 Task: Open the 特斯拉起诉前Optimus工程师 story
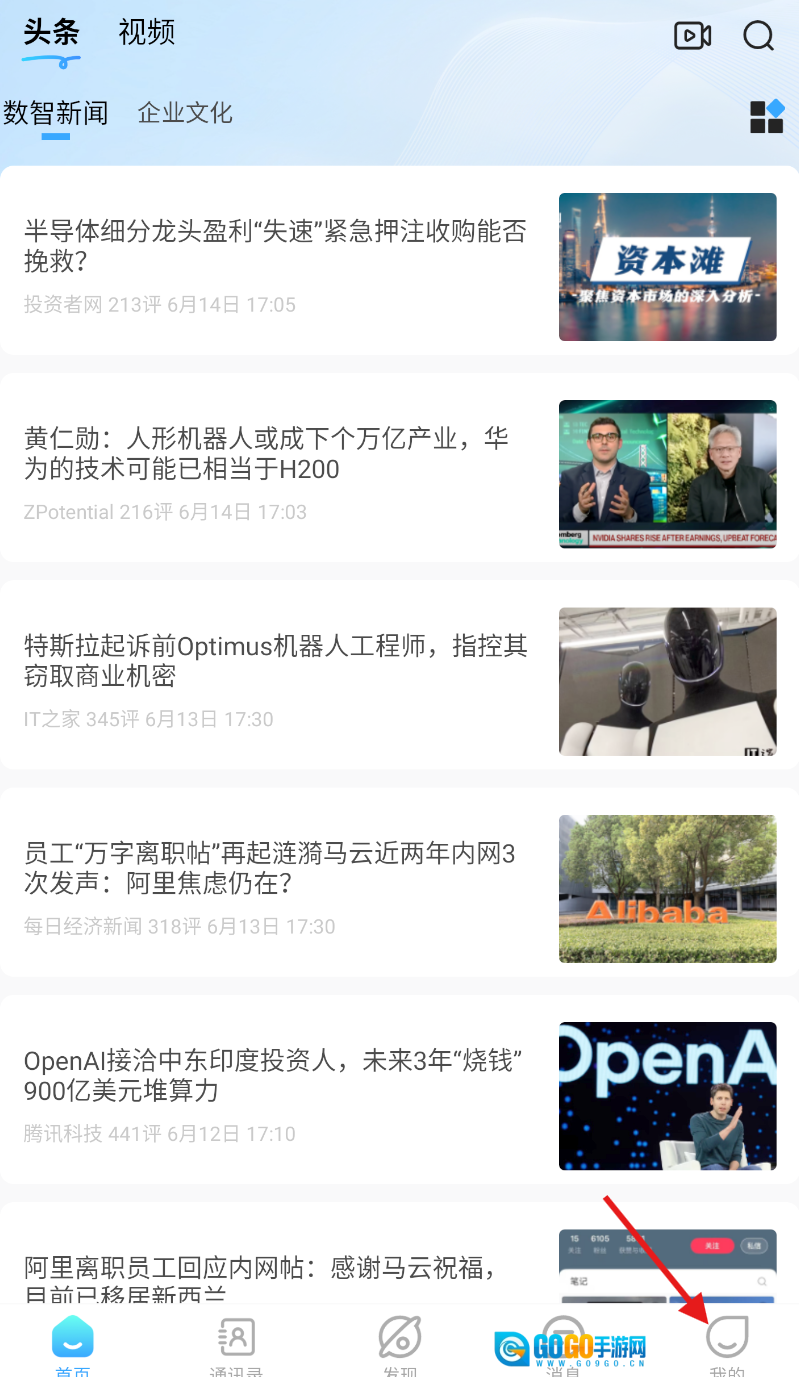pyautogui.click(x=275, y=660)
